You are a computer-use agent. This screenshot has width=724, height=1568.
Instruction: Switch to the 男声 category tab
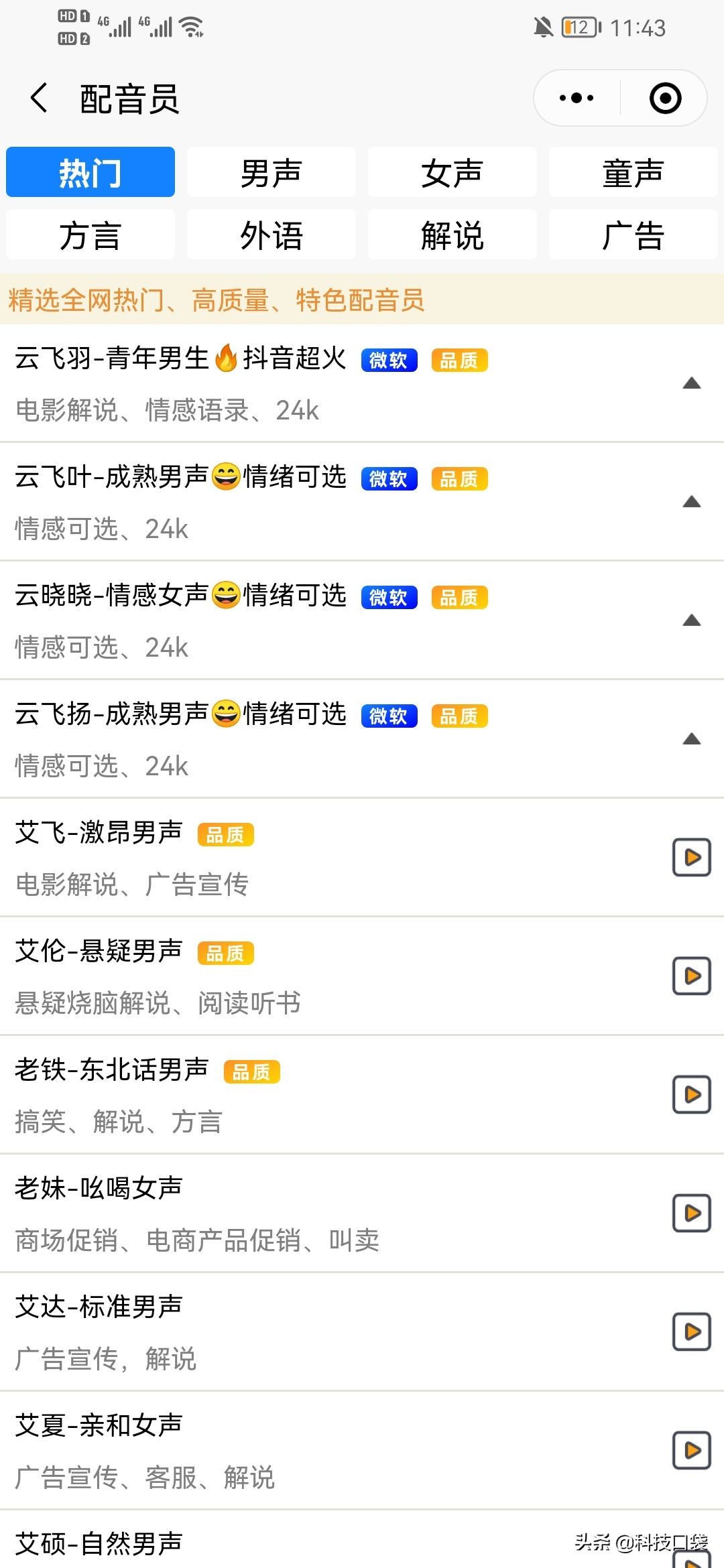271,172
